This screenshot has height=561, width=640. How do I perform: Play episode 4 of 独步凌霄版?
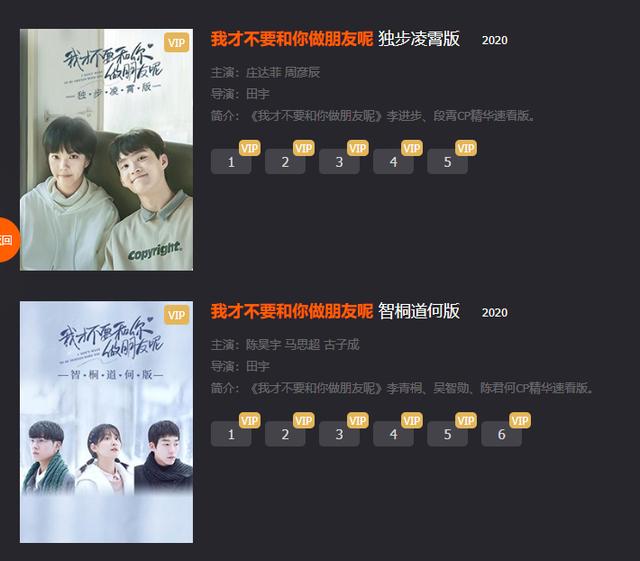pyautogui.click(x=393, y=162)
